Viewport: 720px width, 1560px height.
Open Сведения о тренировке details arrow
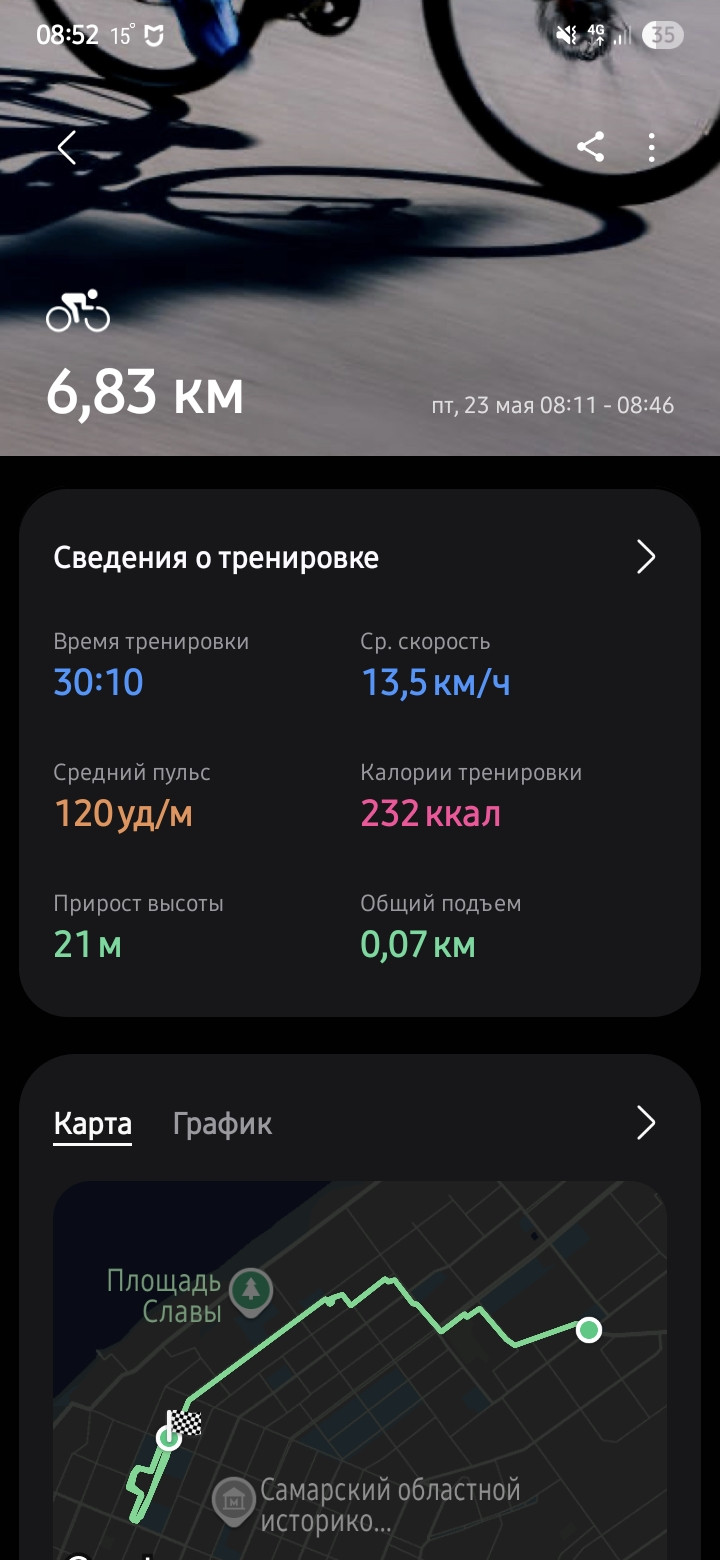(x=646, y=557)
